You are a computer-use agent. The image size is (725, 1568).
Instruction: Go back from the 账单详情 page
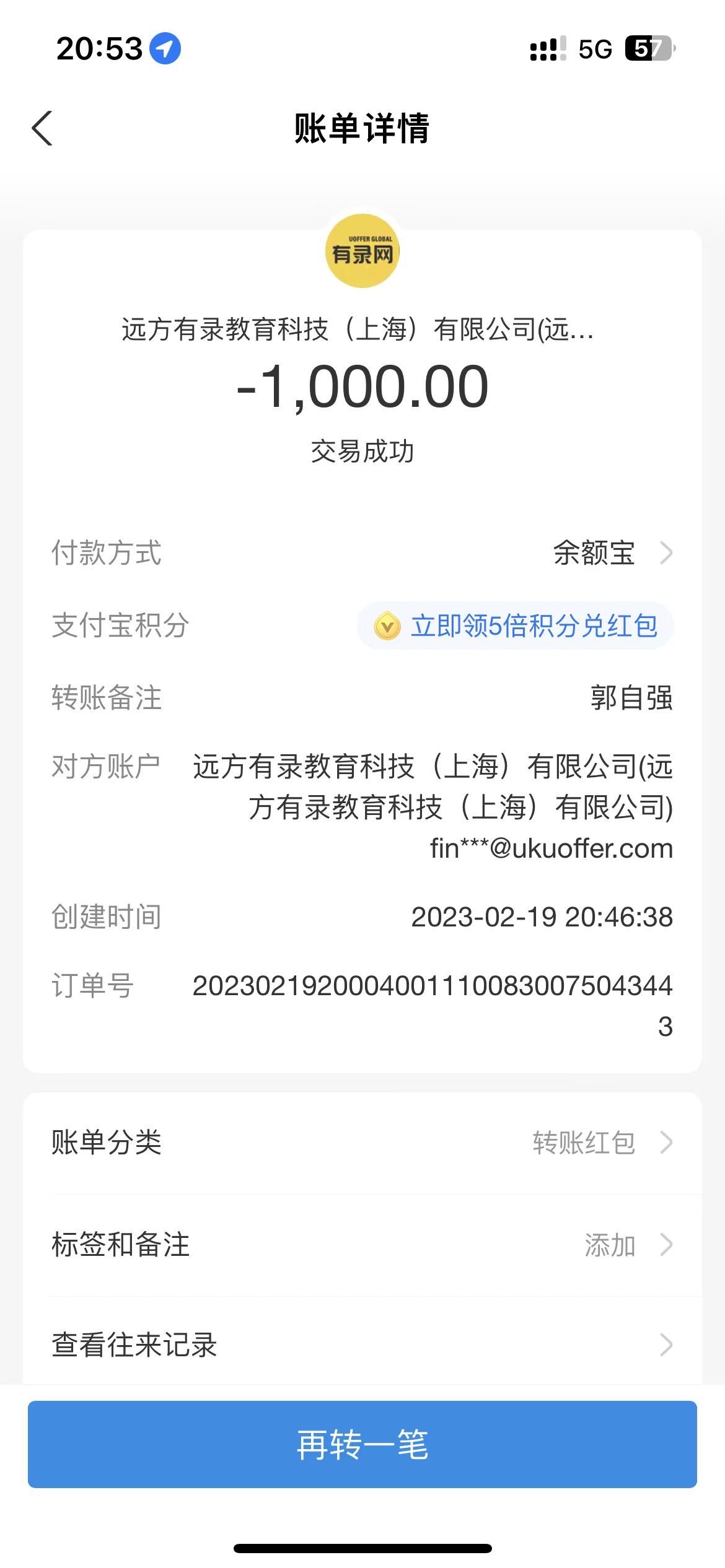point(42,129)
